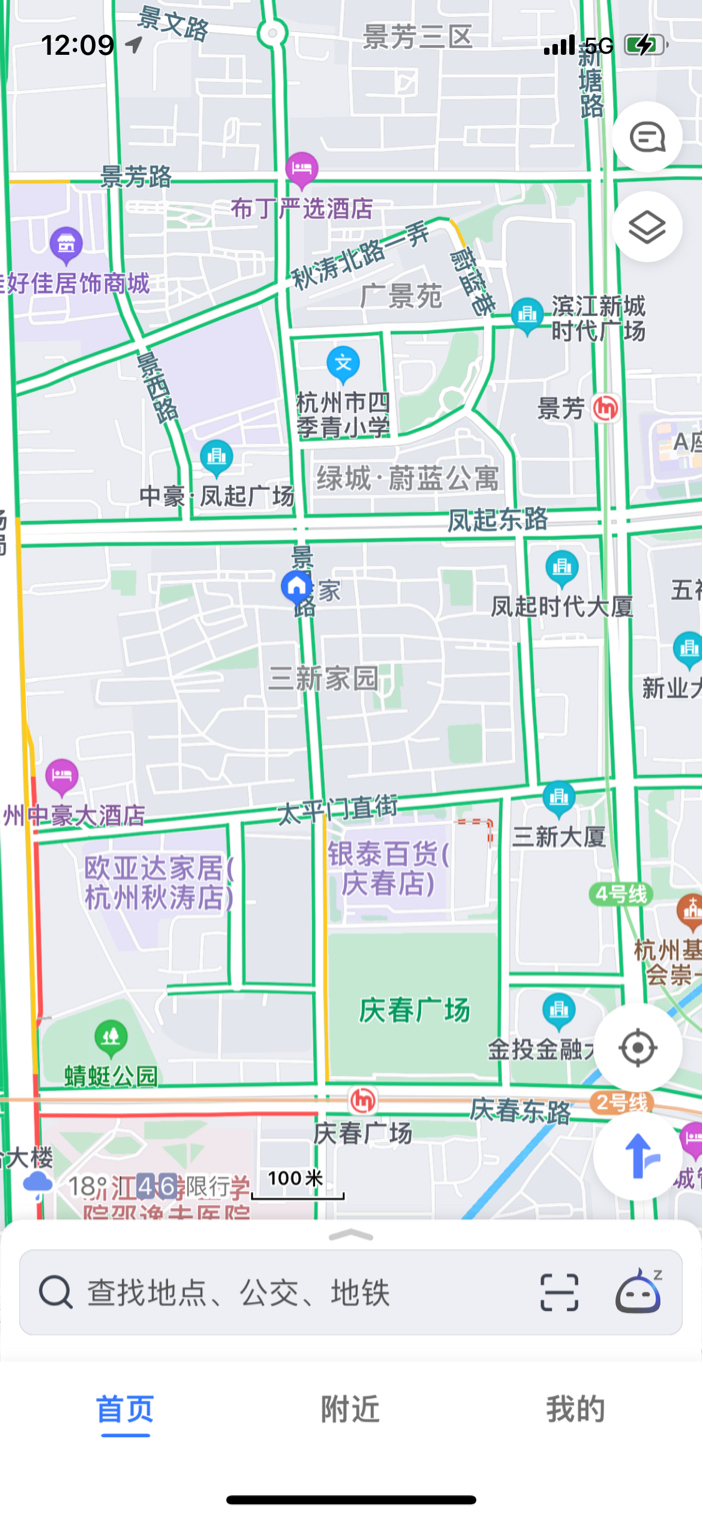This screenshot has width=703, height=1520.
Task: Open the route directions button
Action: (x=637, y=1156)
